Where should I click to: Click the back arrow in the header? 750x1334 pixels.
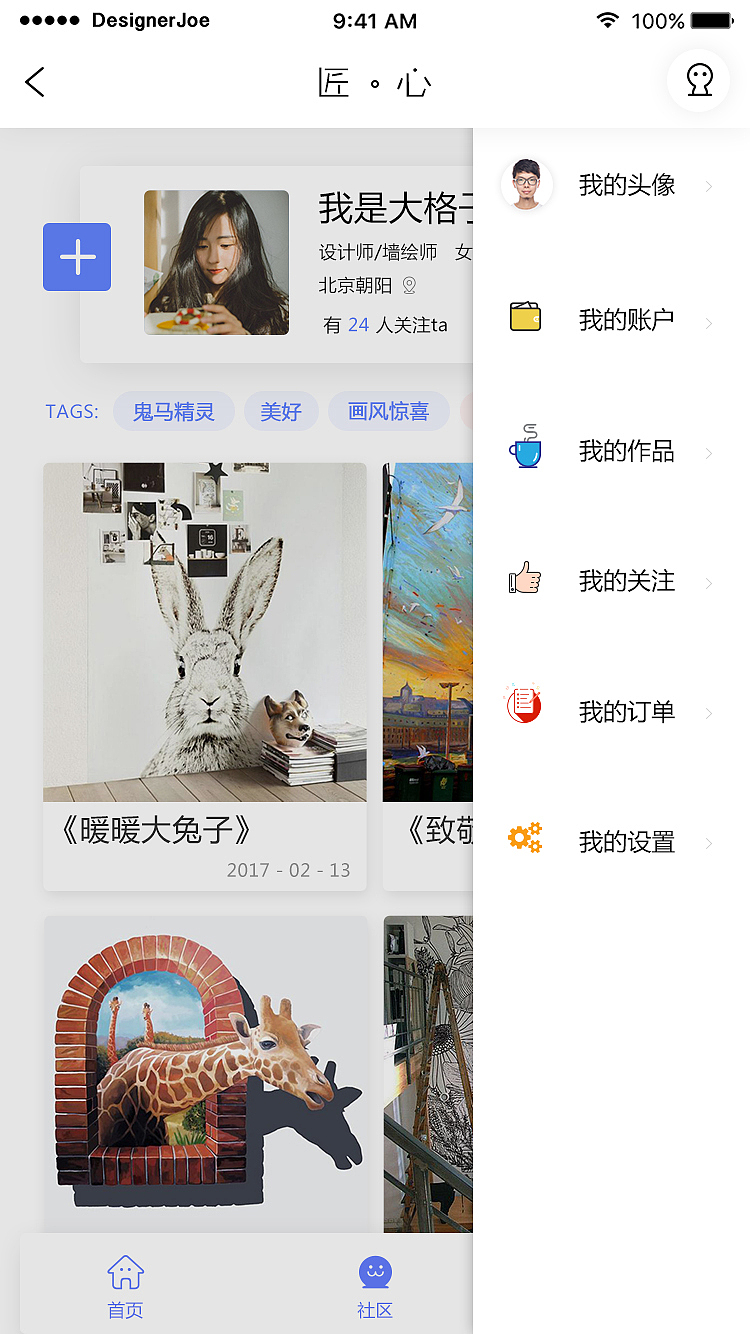point(35,82)
